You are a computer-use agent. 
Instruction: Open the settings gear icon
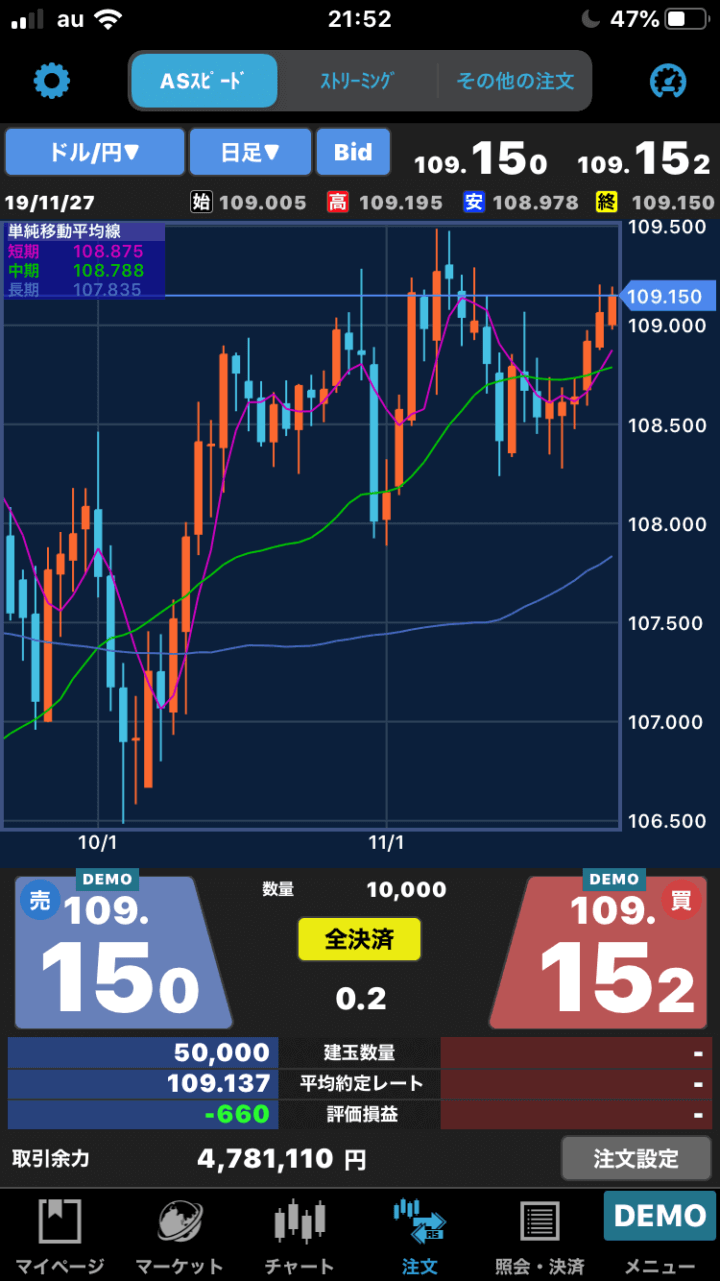pyautogui.click(x=52, y=80)
